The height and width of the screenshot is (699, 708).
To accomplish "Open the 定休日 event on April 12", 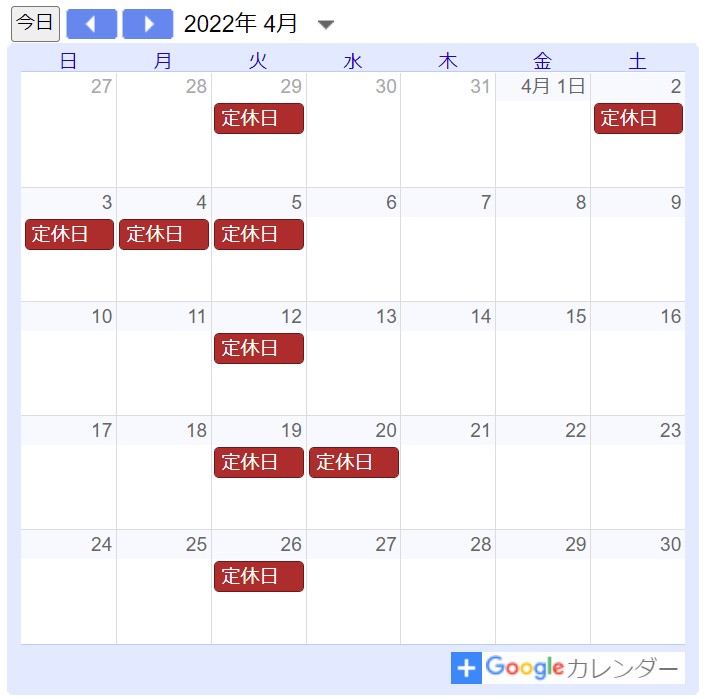I will click(x=258, y=348).
